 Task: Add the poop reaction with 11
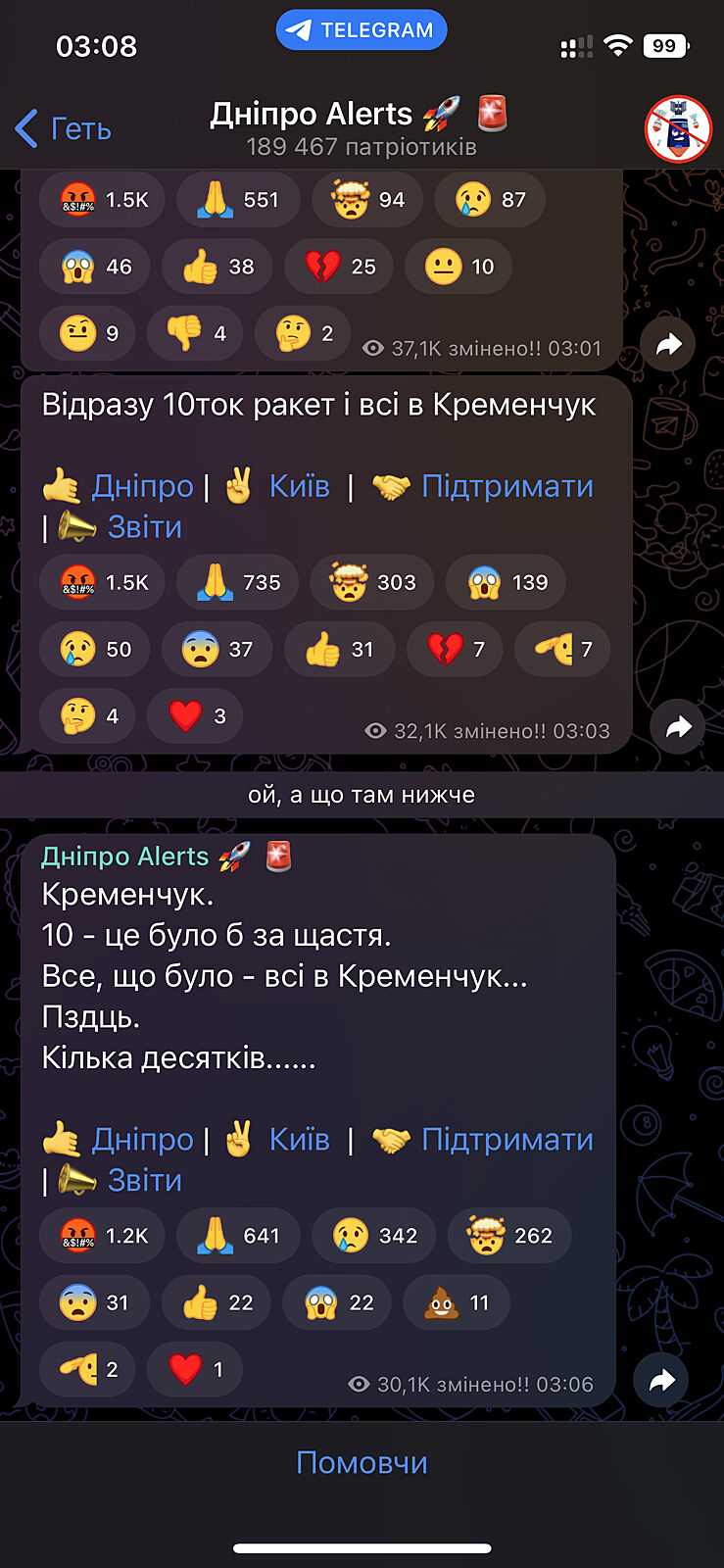456,1302
